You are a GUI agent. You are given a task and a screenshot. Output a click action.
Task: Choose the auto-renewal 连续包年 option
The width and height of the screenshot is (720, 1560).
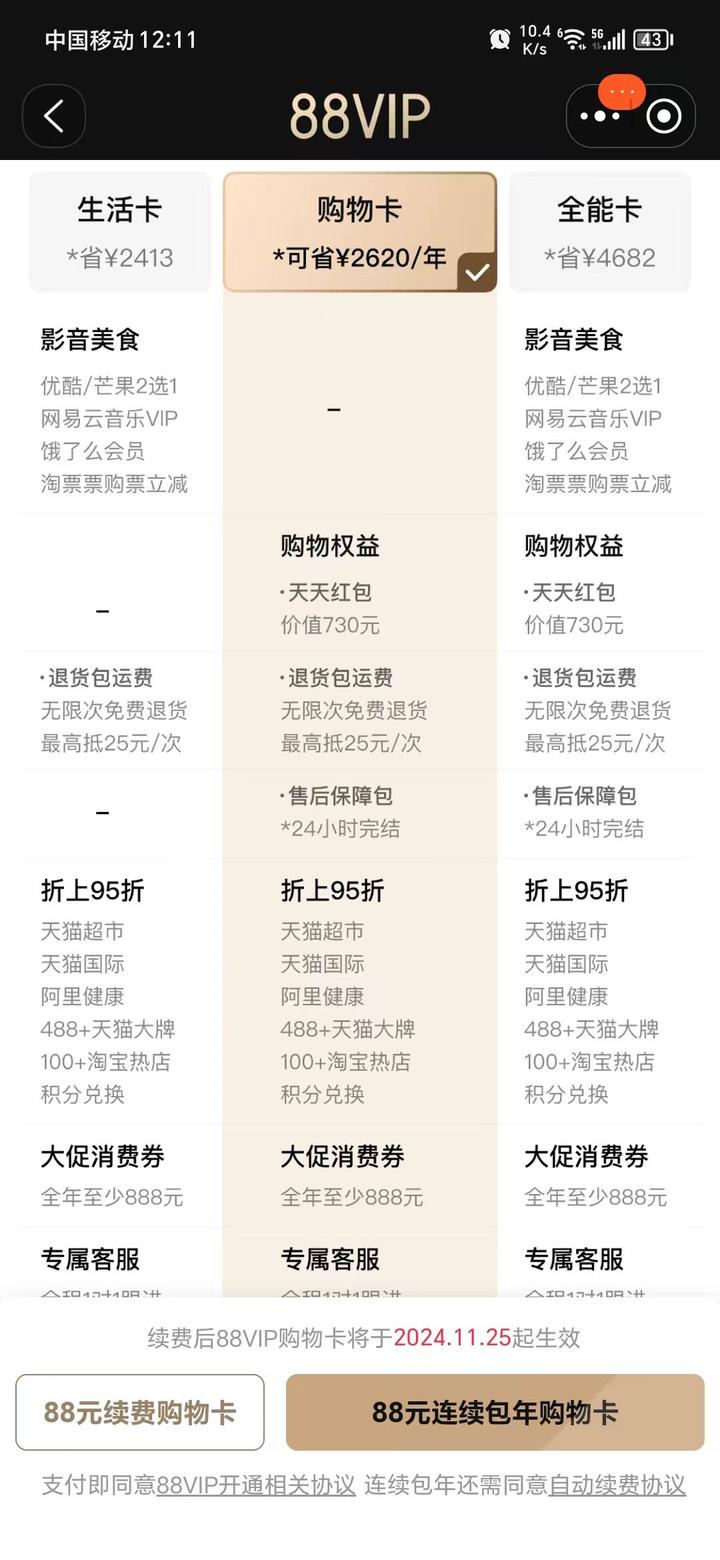point(493,1412)
